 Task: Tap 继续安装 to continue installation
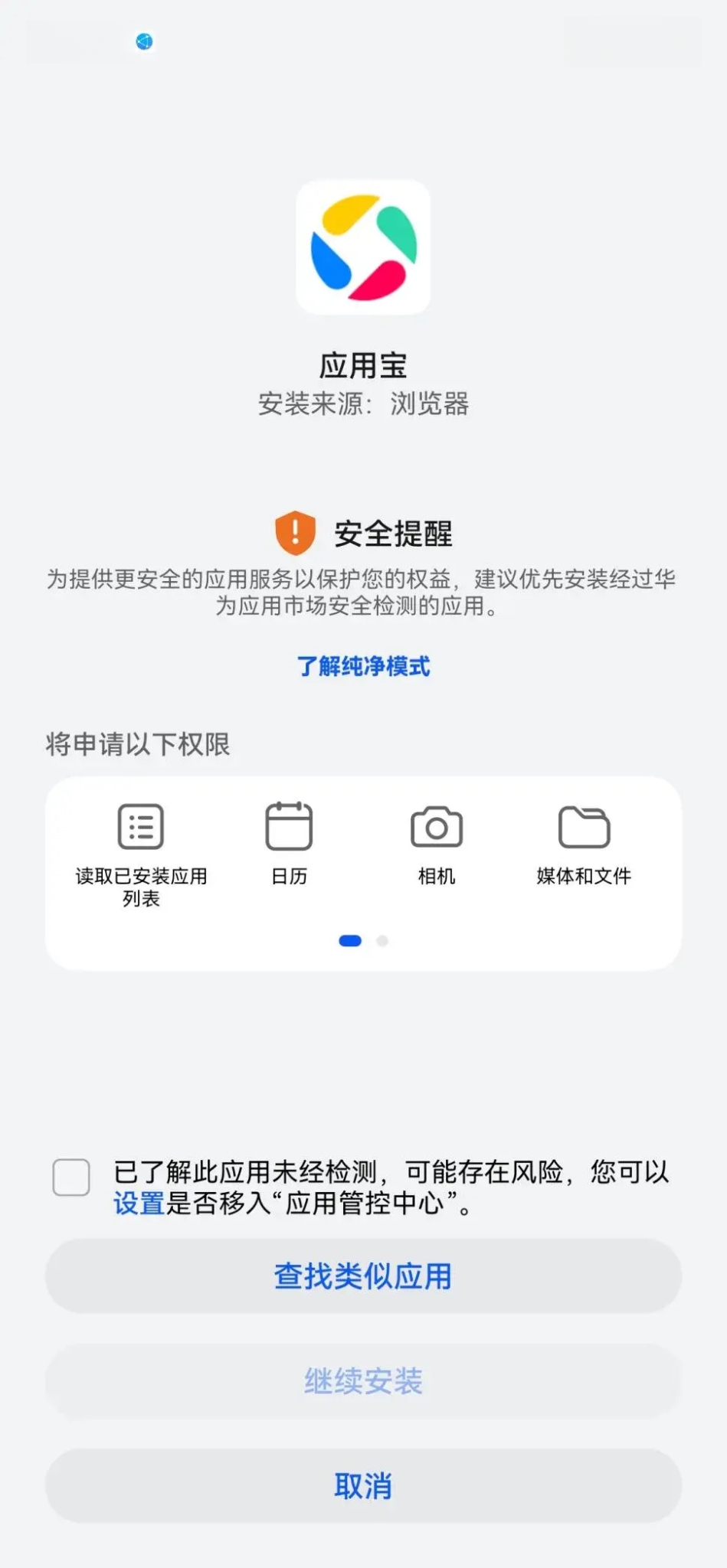[x=363, y=1381]
